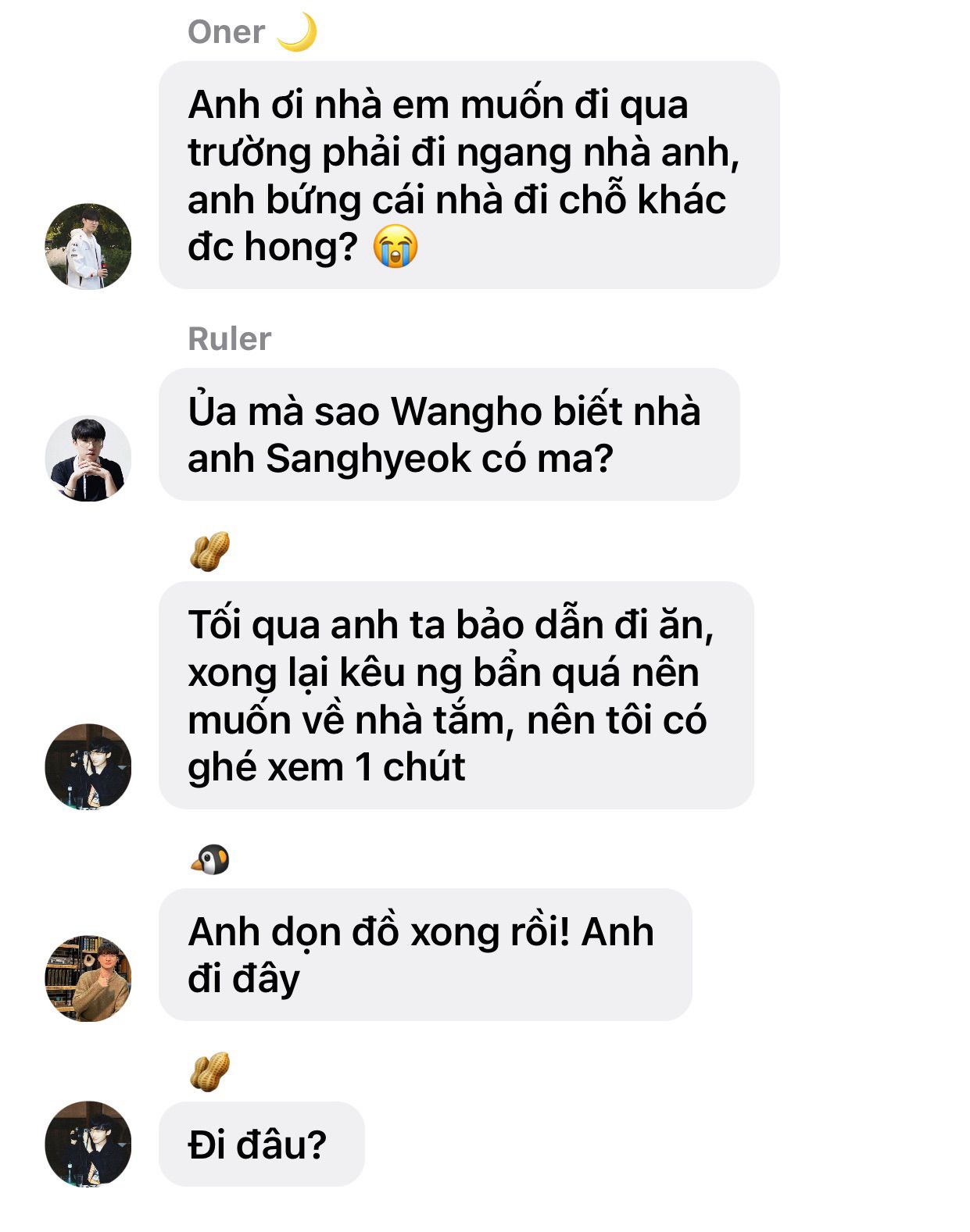The width and height of the screenshot is (970, 1232).
Task: Open the penguin sender's avatar
Action: coord(88,978)
